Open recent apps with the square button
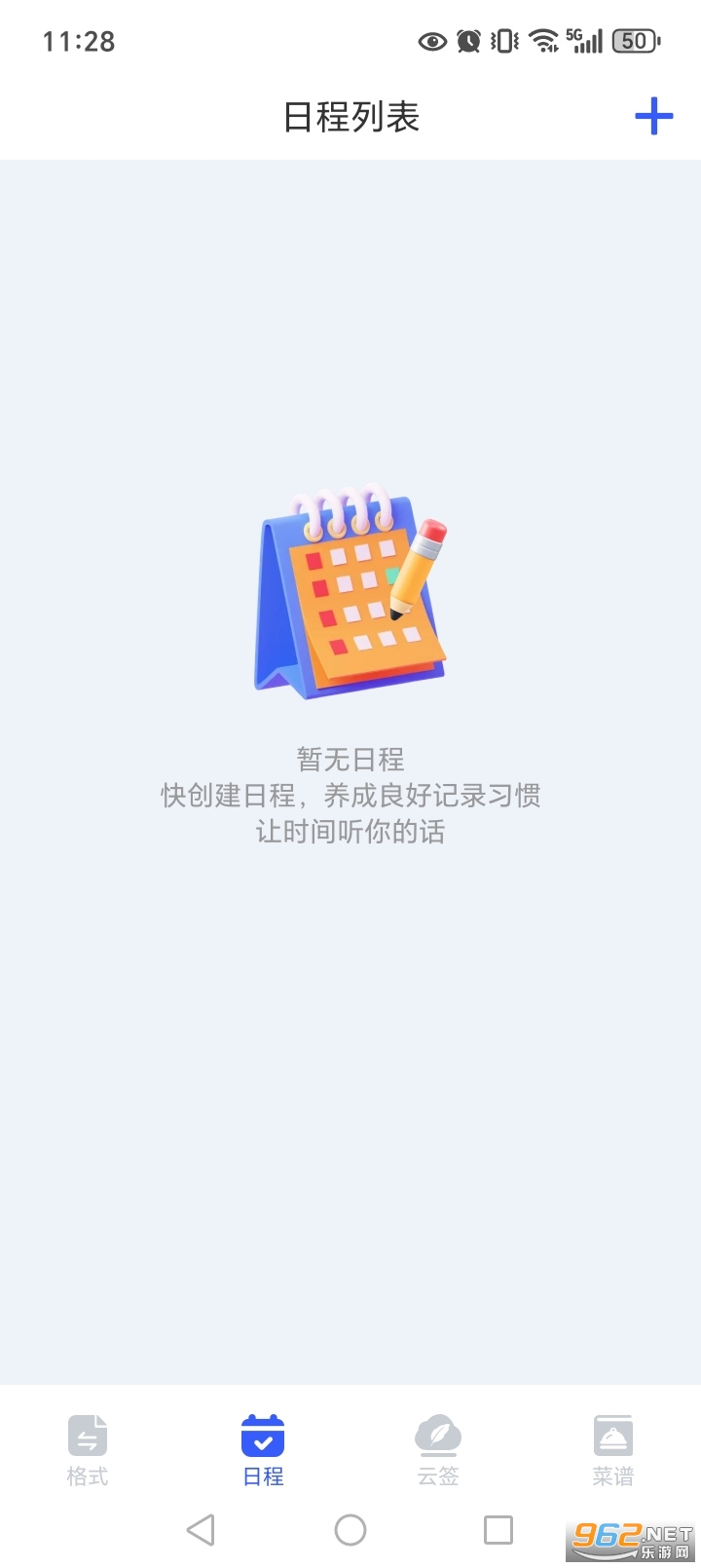701x1568 pixels. tap(498, 1529)
